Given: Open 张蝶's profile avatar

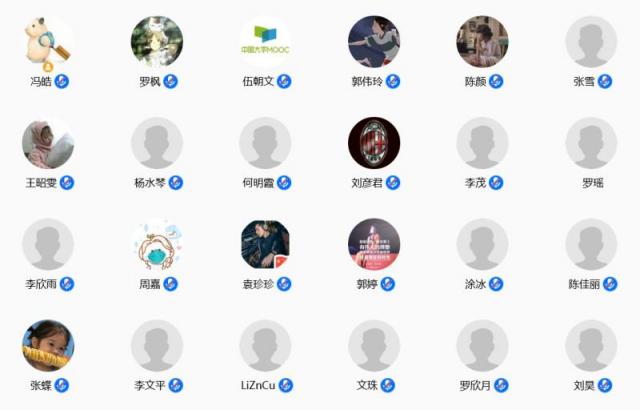Looking at the screenshot, I should pyautogui.click(x=48, y=346).
